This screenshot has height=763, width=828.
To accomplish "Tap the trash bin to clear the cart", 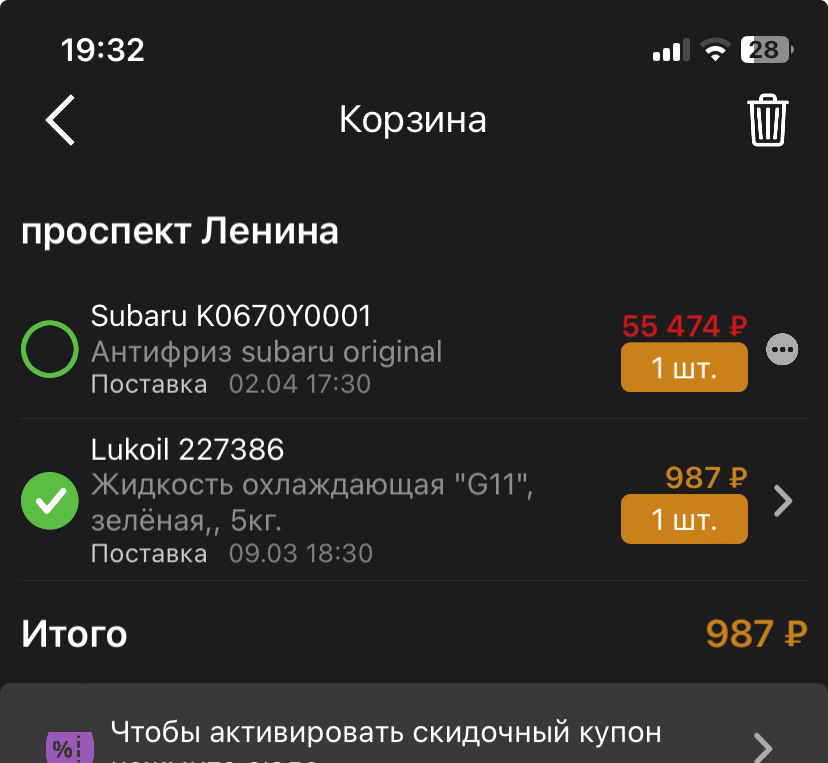I will coord(767,121).
